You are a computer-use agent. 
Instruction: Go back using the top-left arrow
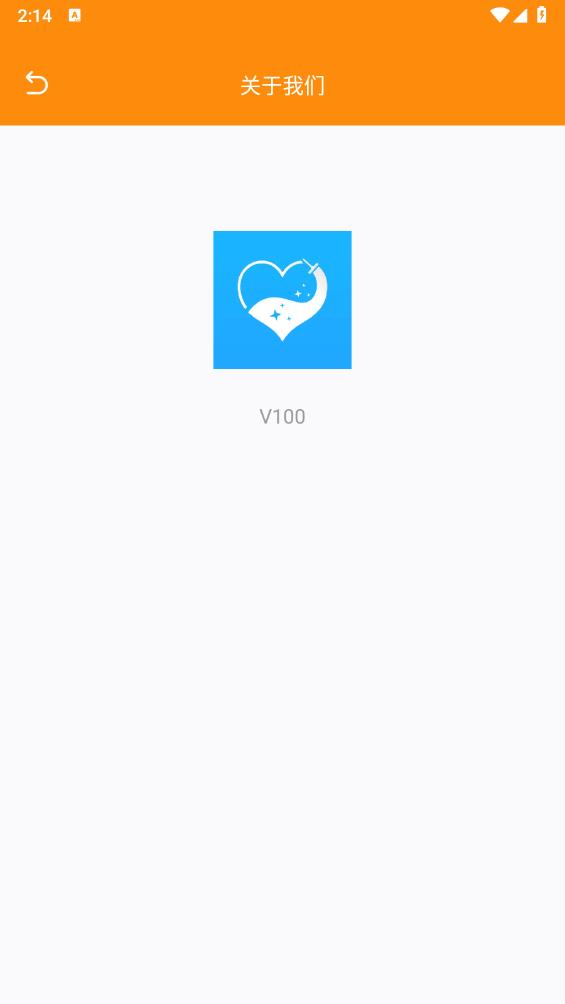pyautogui.click(x=37, y=83)
